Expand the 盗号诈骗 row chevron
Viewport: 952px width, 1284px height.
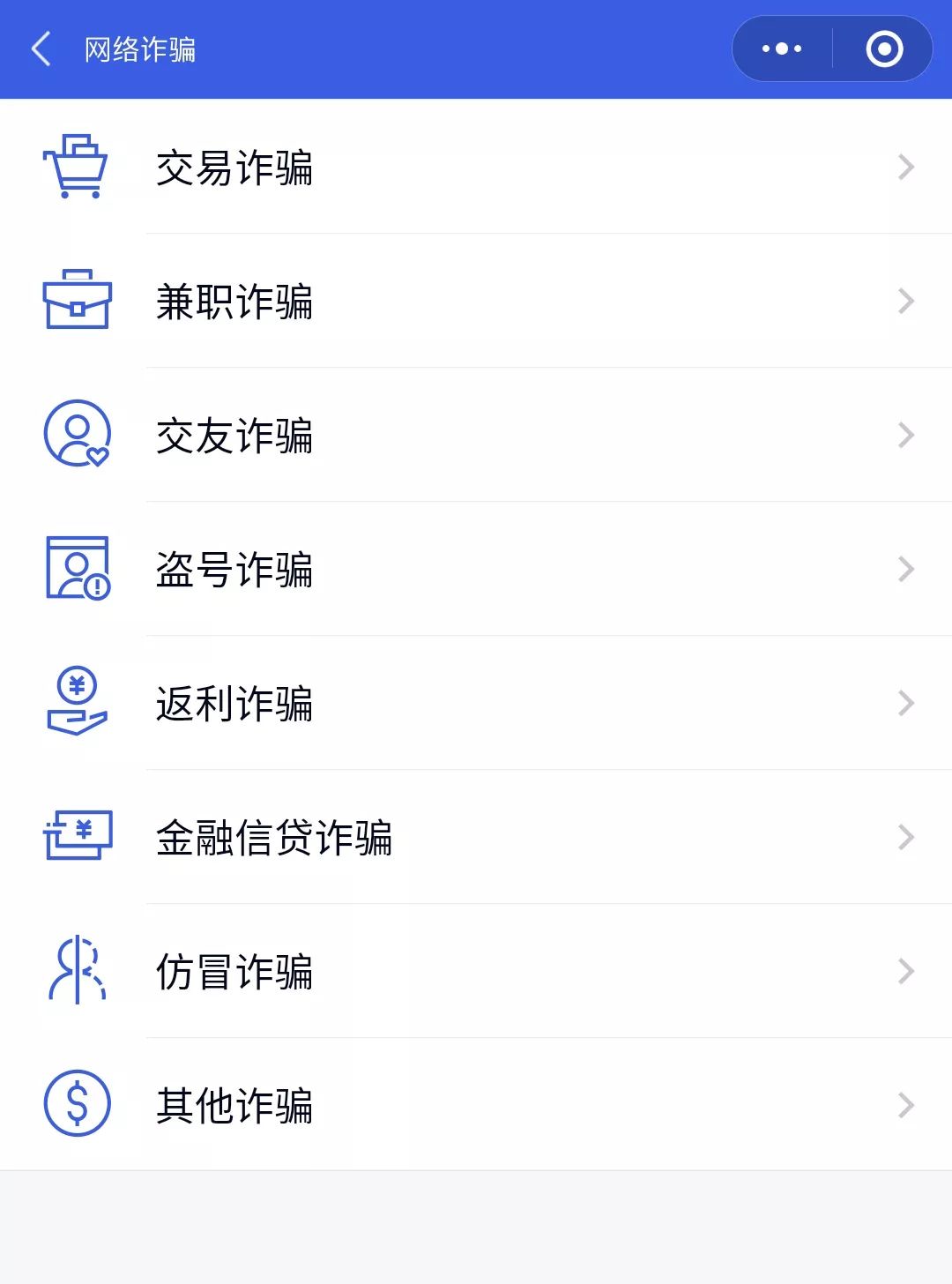(906, 570)
